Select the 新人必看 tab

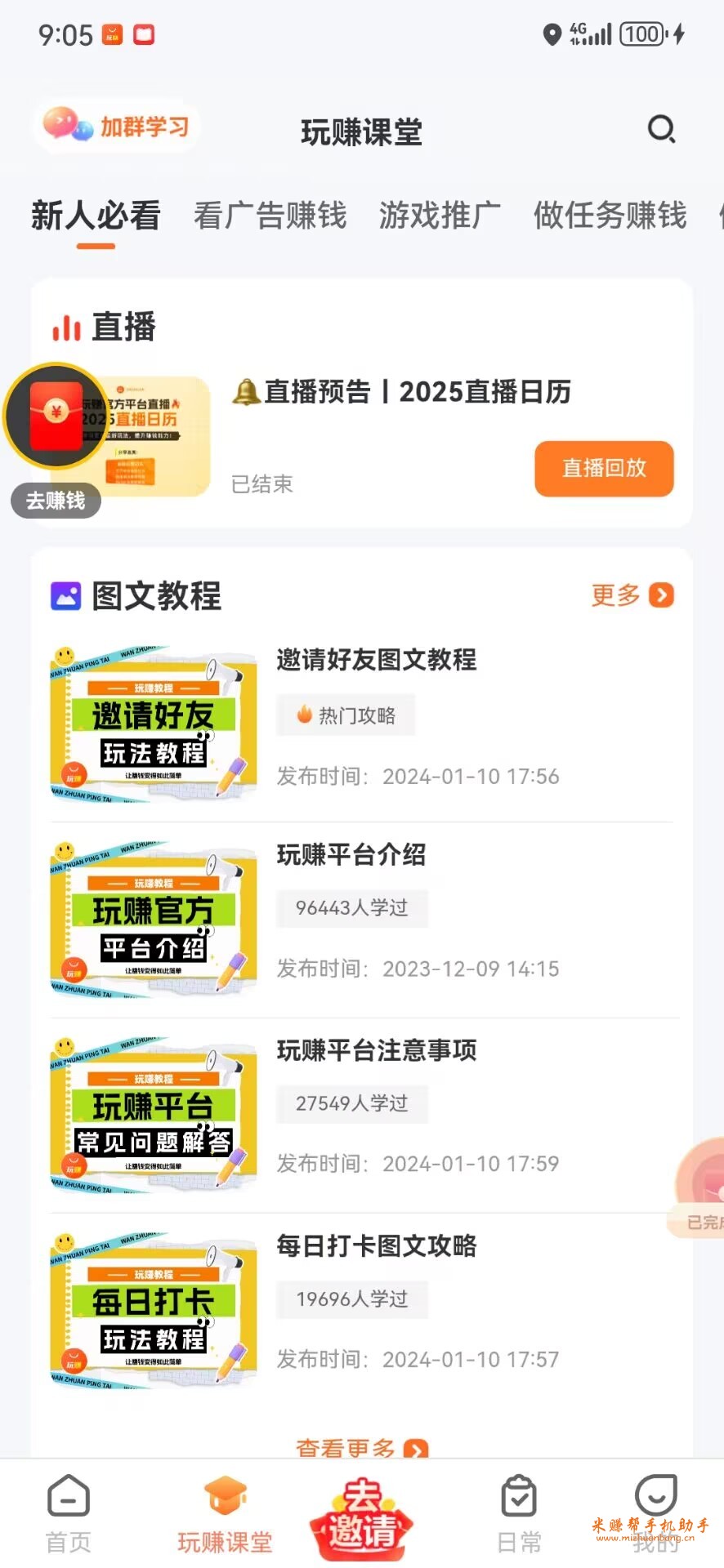point(96,216)
